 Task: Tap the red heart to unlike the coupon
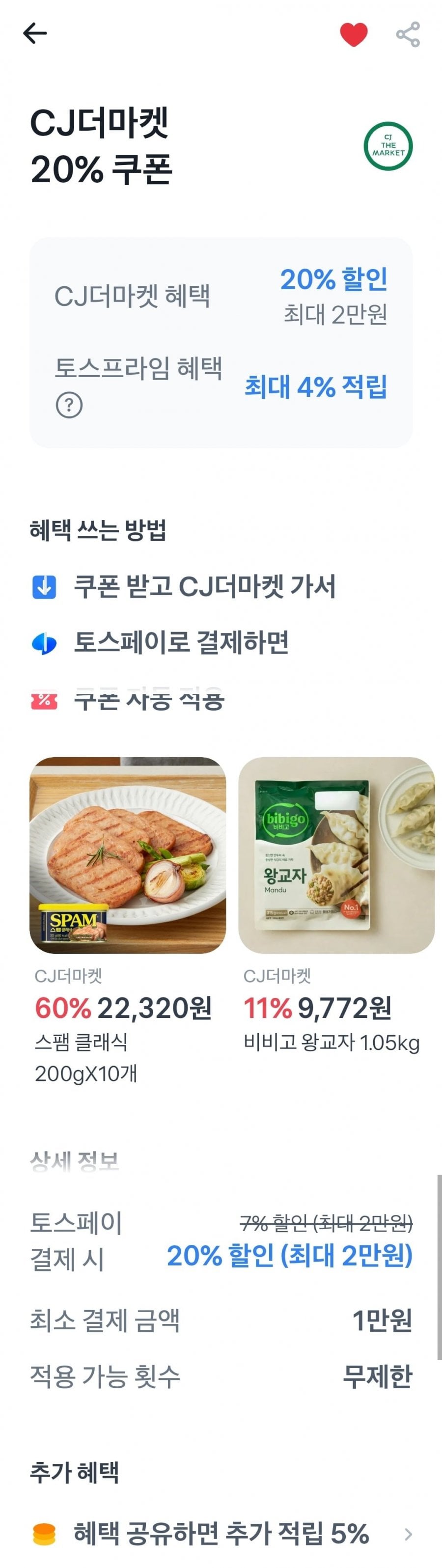[x=353, y=34]
